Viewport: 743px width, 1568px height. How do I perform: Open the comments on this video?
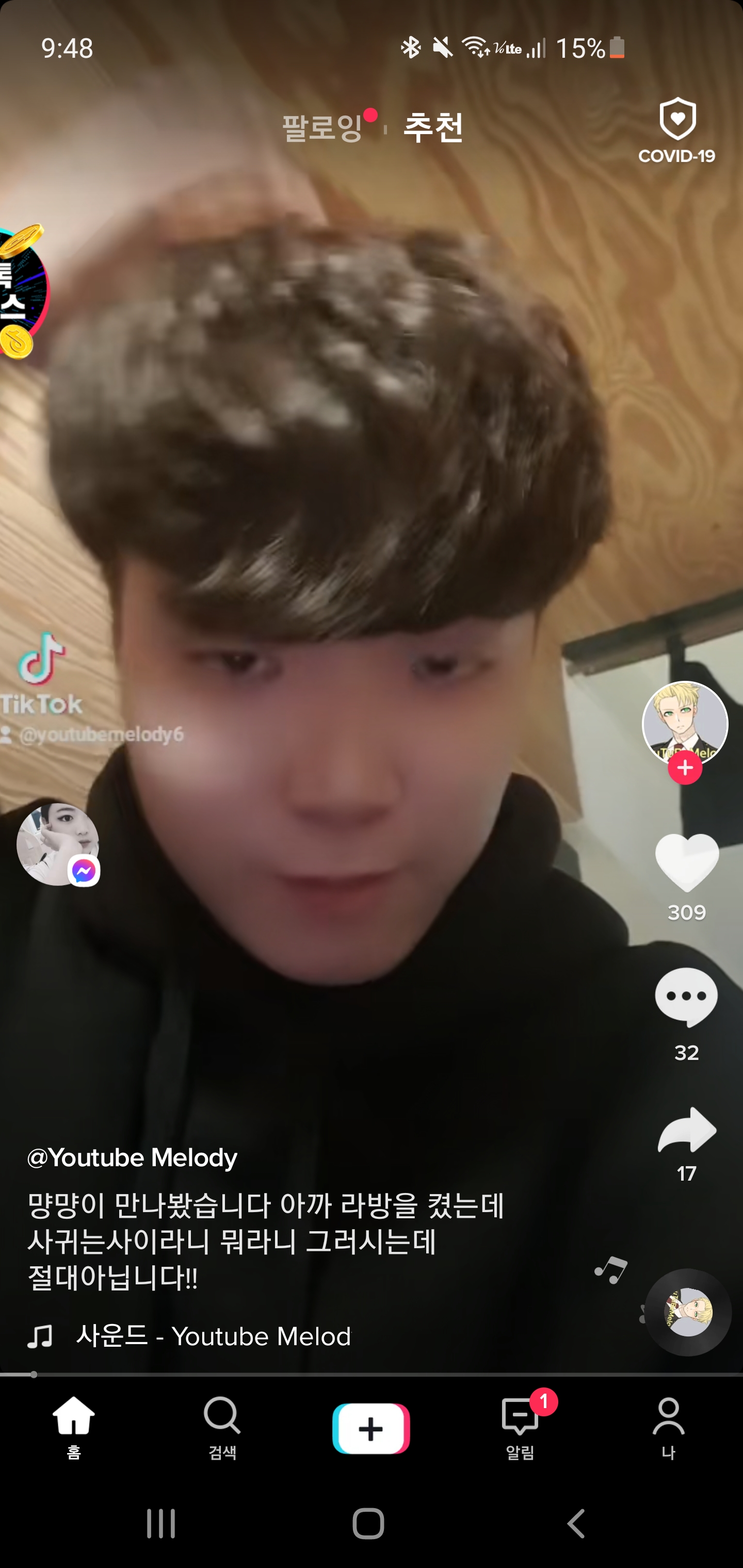point(686,997)
